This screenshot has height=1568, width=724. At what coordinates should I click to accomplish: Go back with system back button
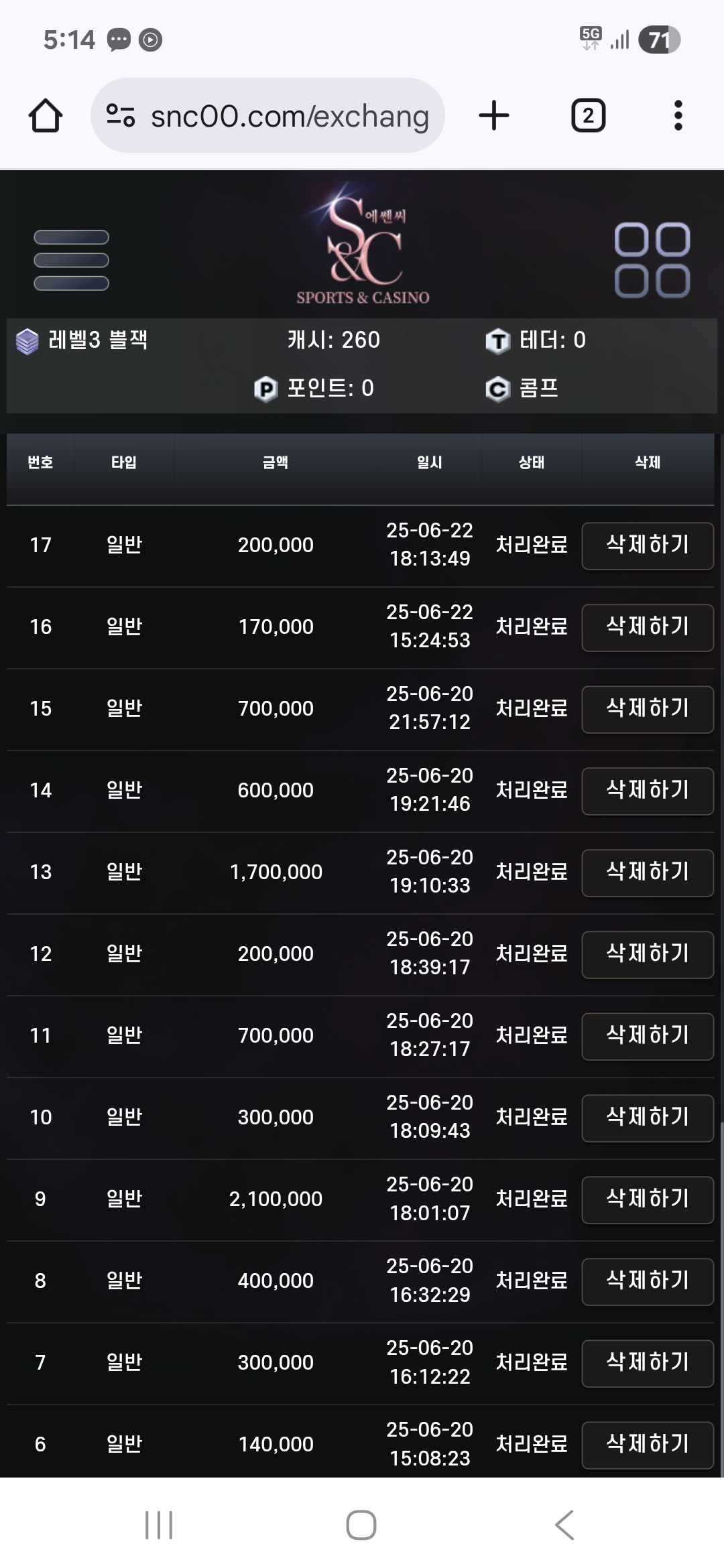pyautogui.click(x=564, y=1524)
